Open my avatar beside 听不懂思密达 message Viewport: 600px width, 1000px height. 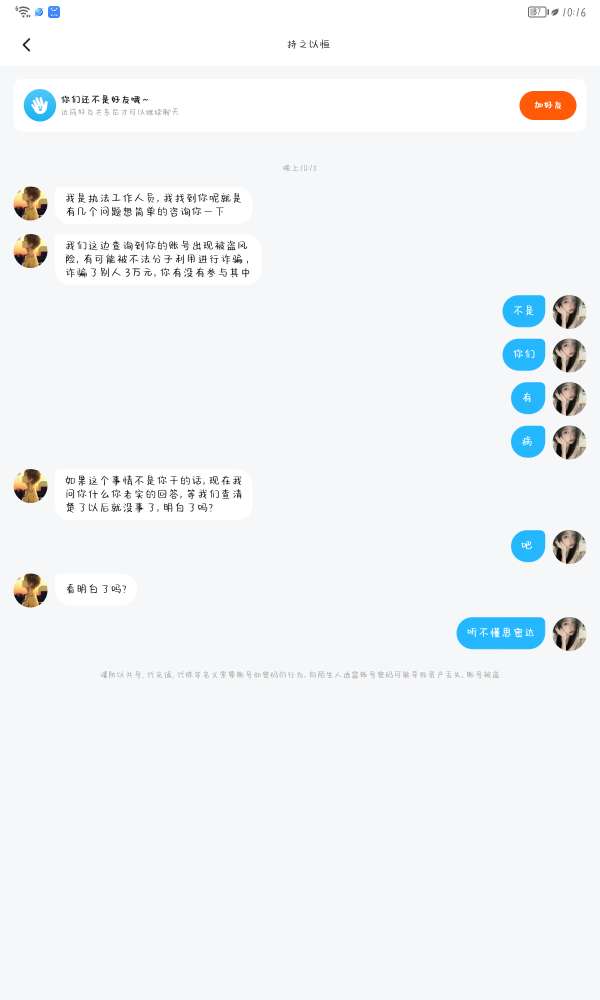569,633
